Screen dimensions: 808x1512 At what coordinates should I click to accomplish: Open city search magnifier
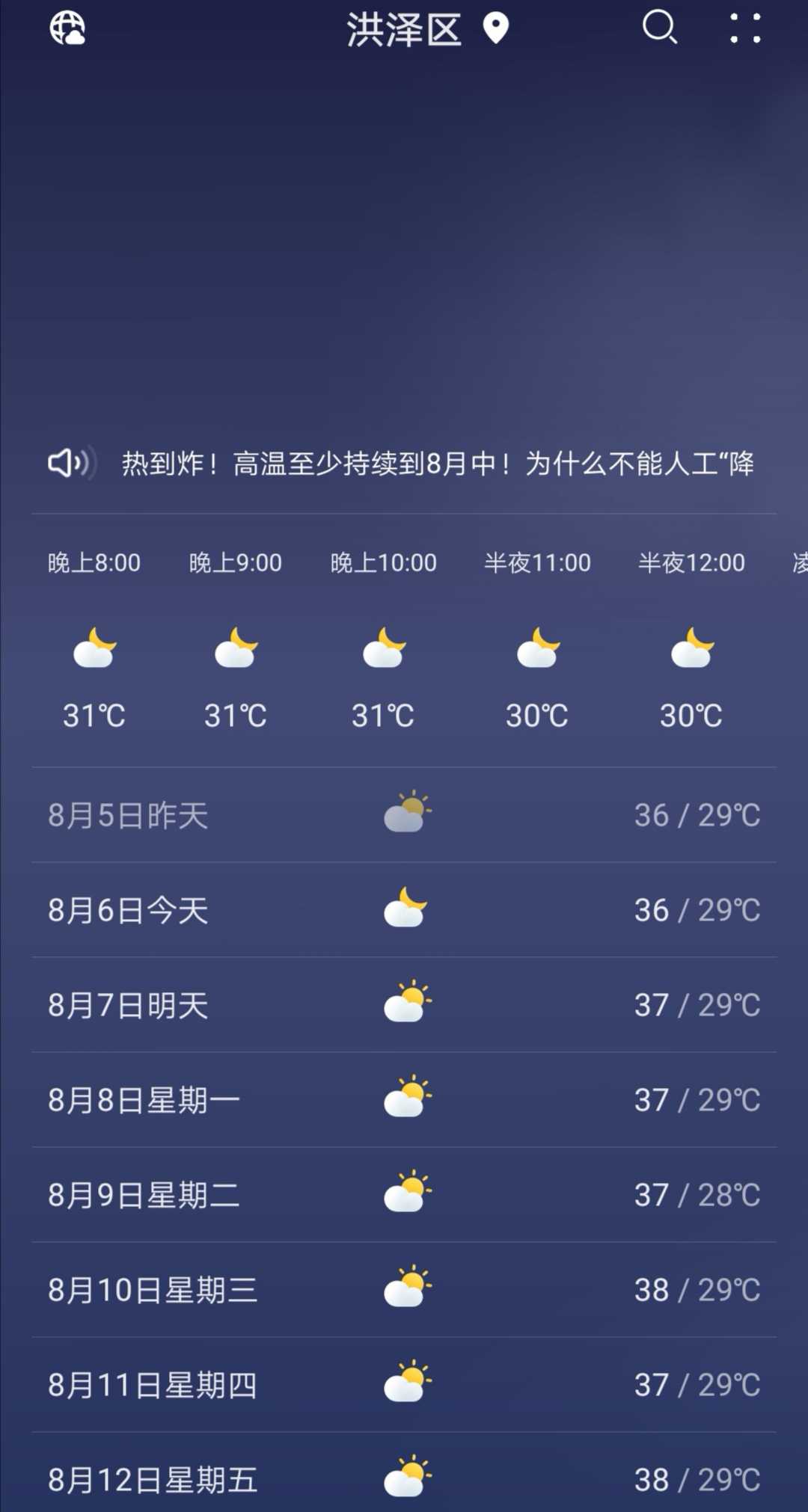coord(660,28)
